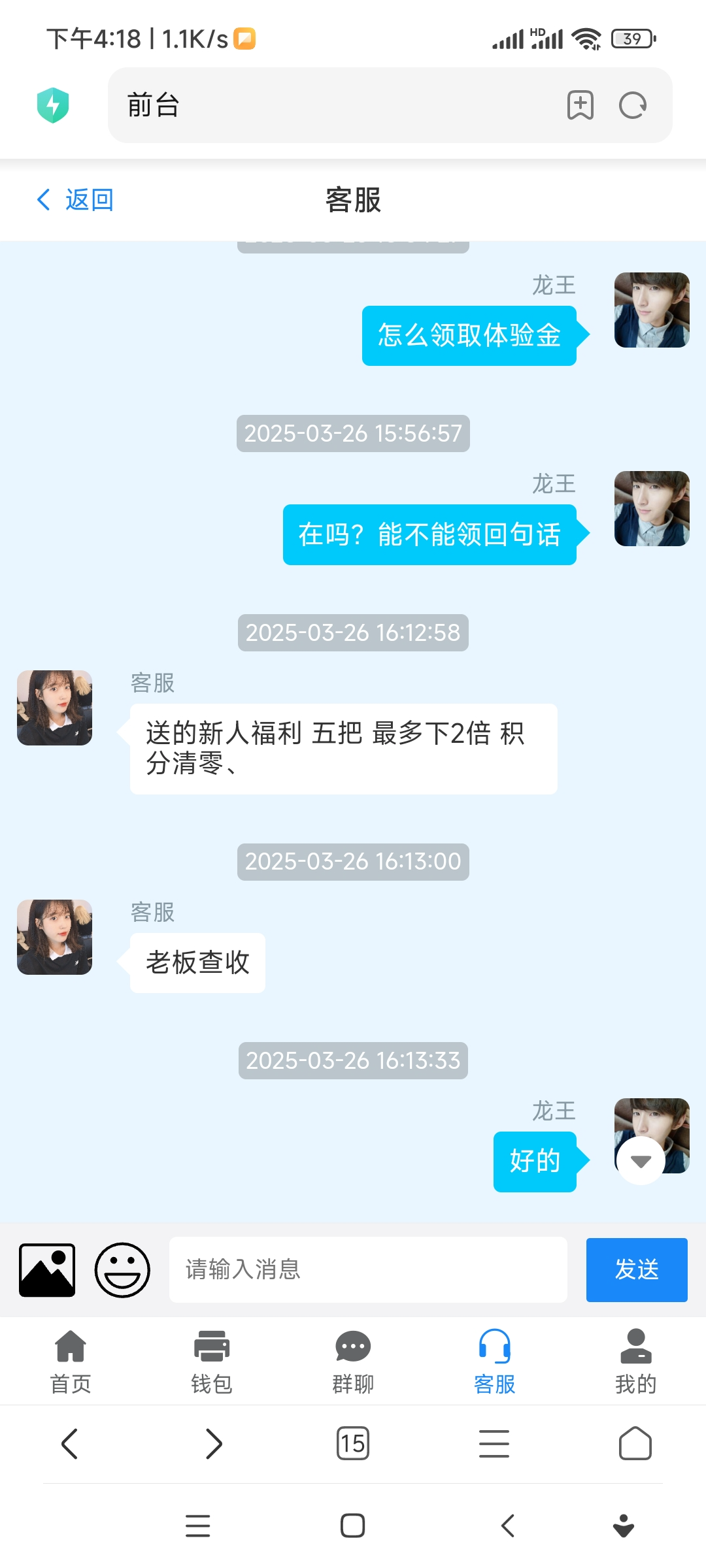Screen dimensions: 706x1568
Task: Focus the 请输入消息 message field
Action: pos(367,1269)
